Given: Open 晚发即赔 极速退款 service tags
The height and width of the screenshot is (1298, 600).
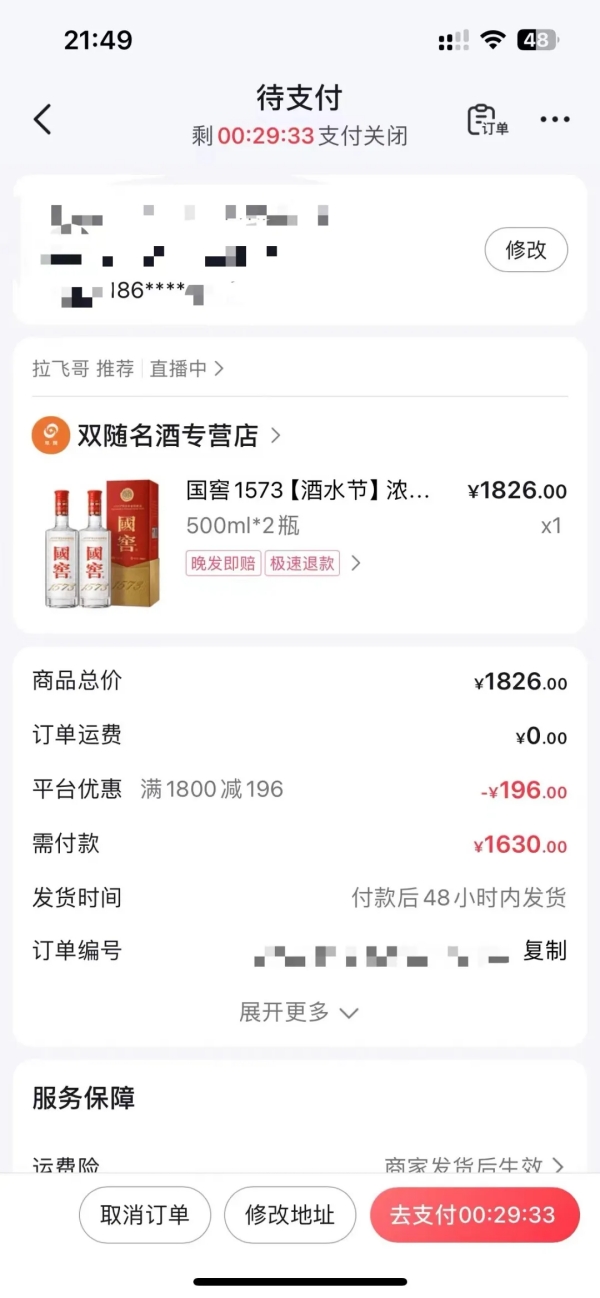Looking at the screenshot, I should click(272, 563).
